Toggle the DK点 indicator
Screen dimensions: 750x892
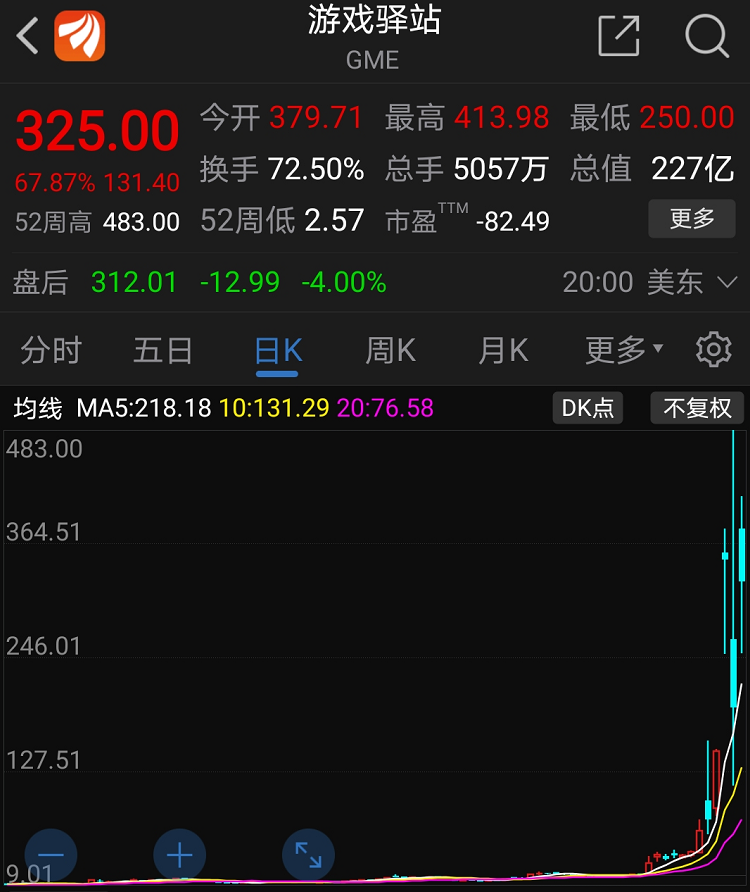(587, 408)
